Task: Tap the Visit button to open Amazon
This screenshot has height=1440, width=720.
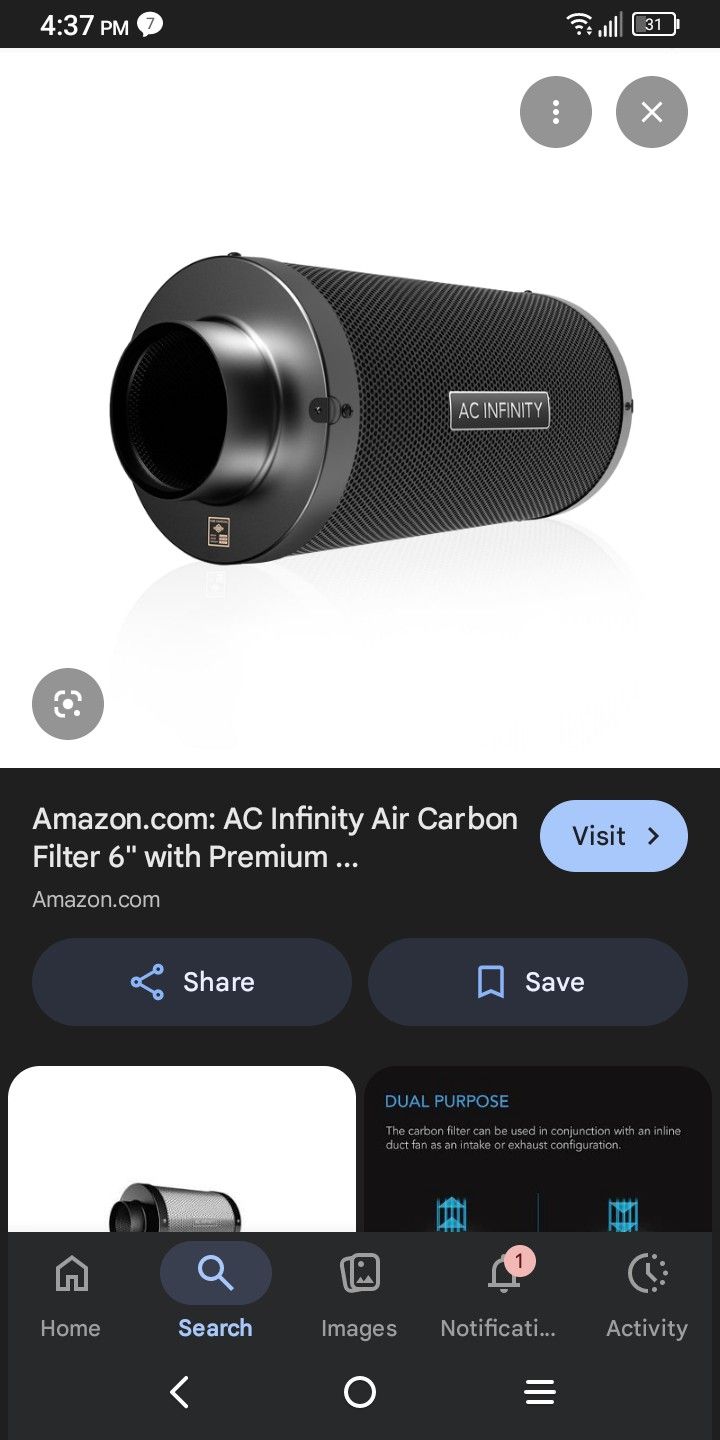Action: coord(613,836)
